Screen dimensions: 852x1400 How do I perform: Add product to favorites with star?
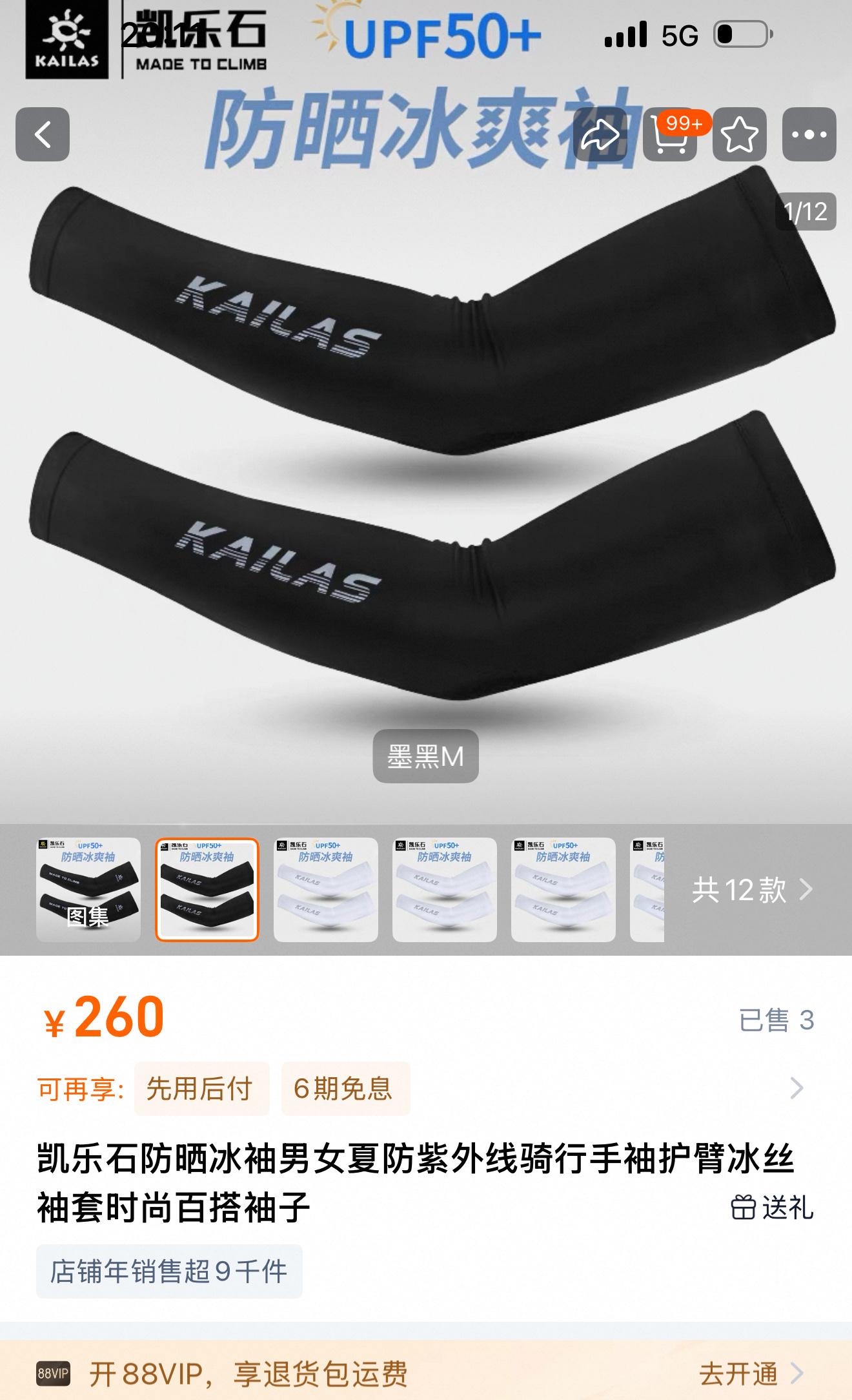coord(740,134)
